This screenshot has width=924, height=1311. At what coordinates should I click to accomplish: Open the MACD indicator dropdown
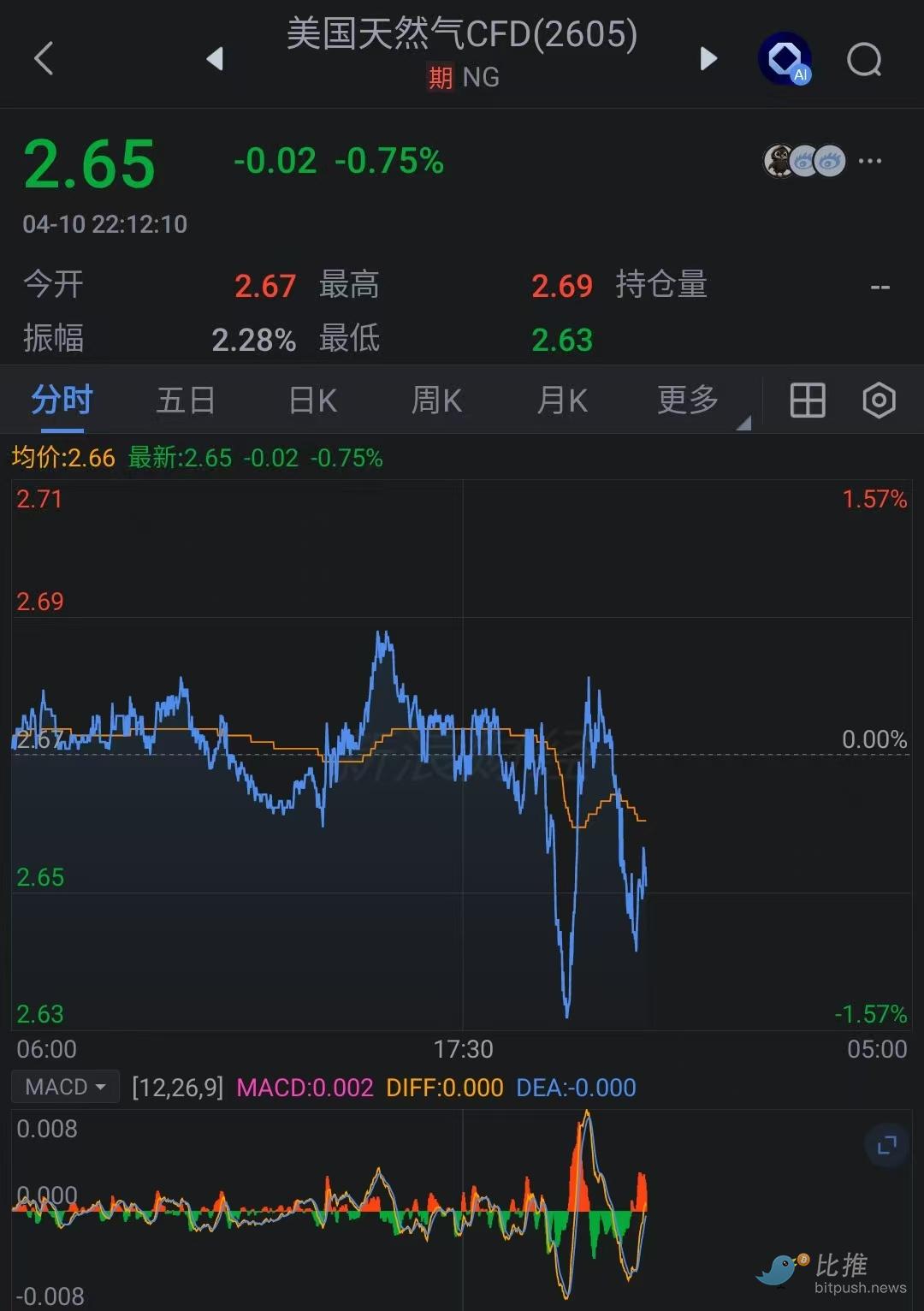point(65,1087)
